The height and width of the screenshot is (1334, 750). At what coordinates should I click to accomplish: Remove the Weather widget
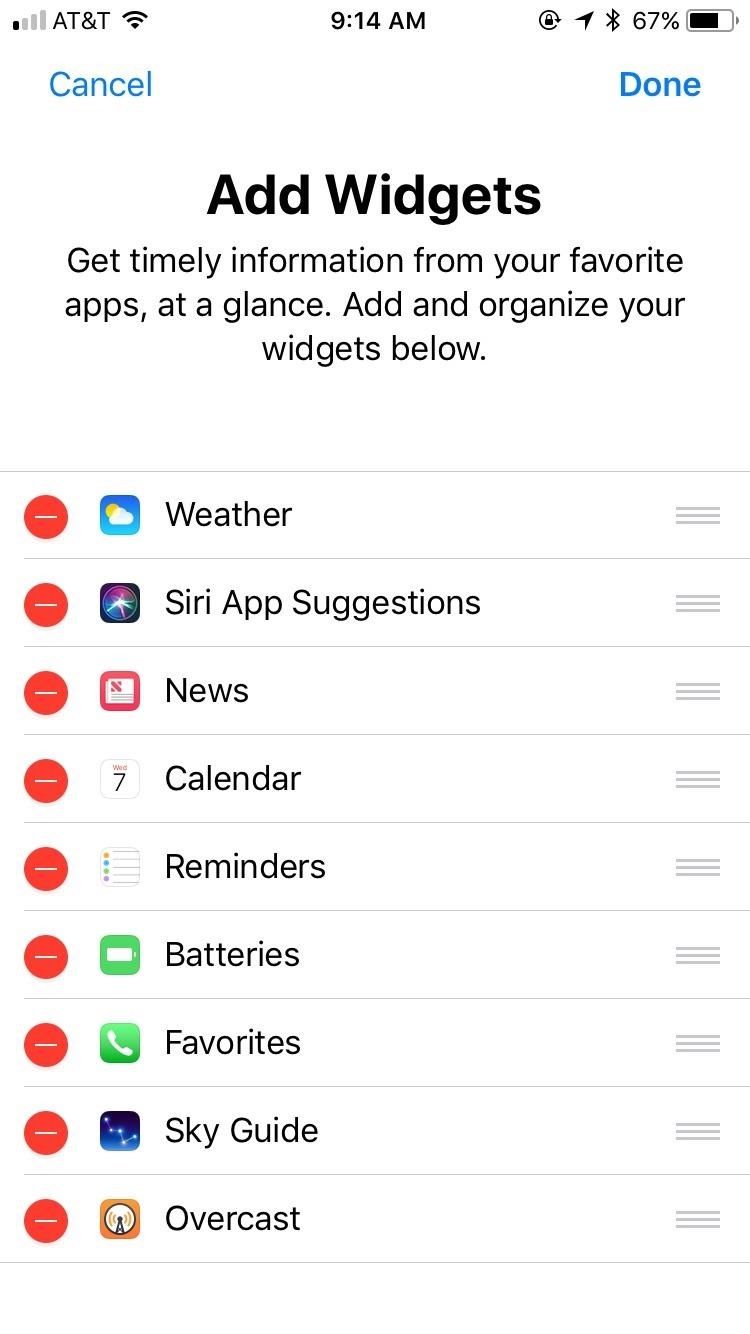46,516
